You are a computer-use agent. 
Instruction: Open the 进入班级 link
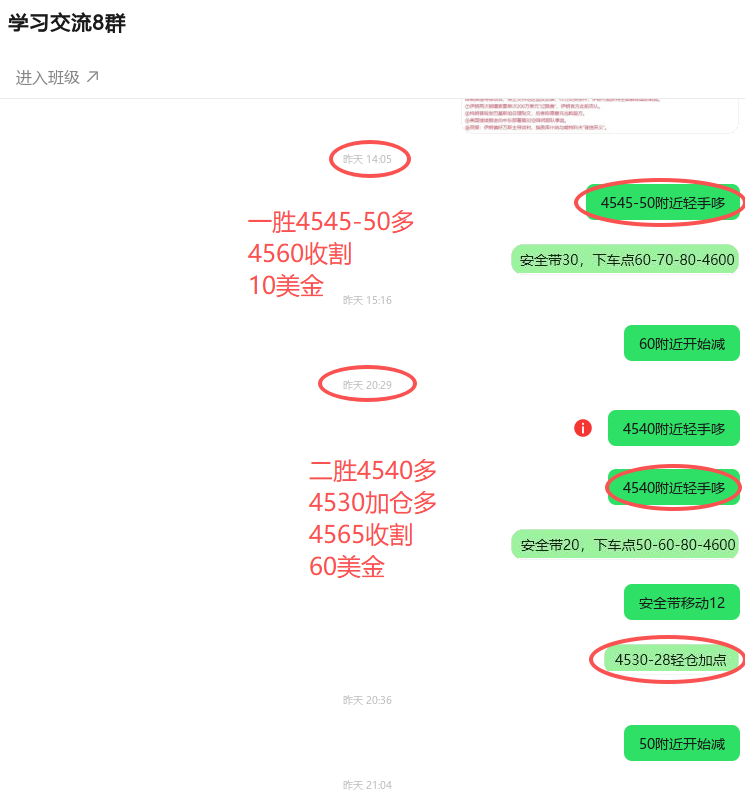coord(57,77)
